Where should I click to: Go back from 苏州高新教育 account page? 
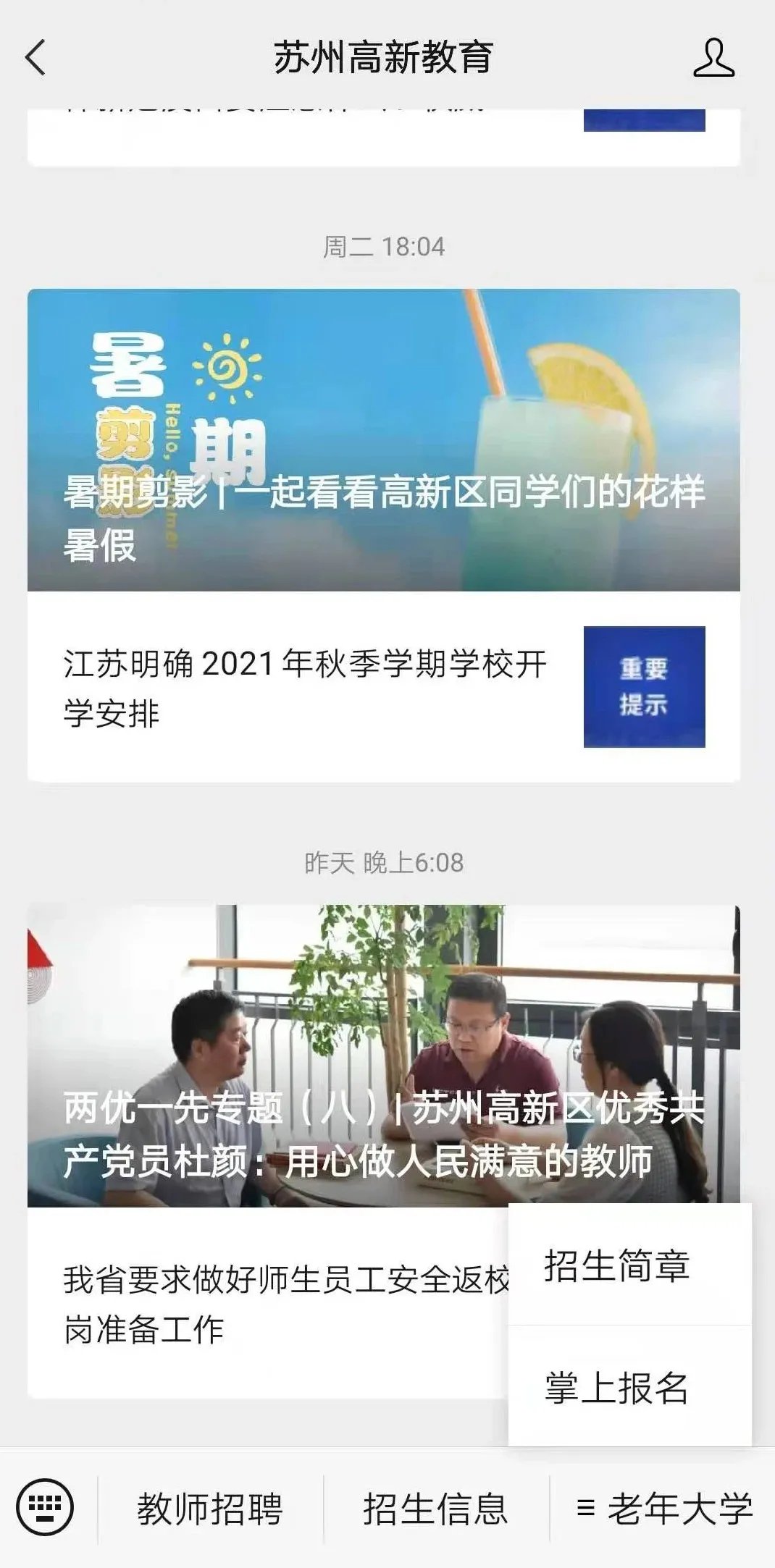click(x=35, y=57)
